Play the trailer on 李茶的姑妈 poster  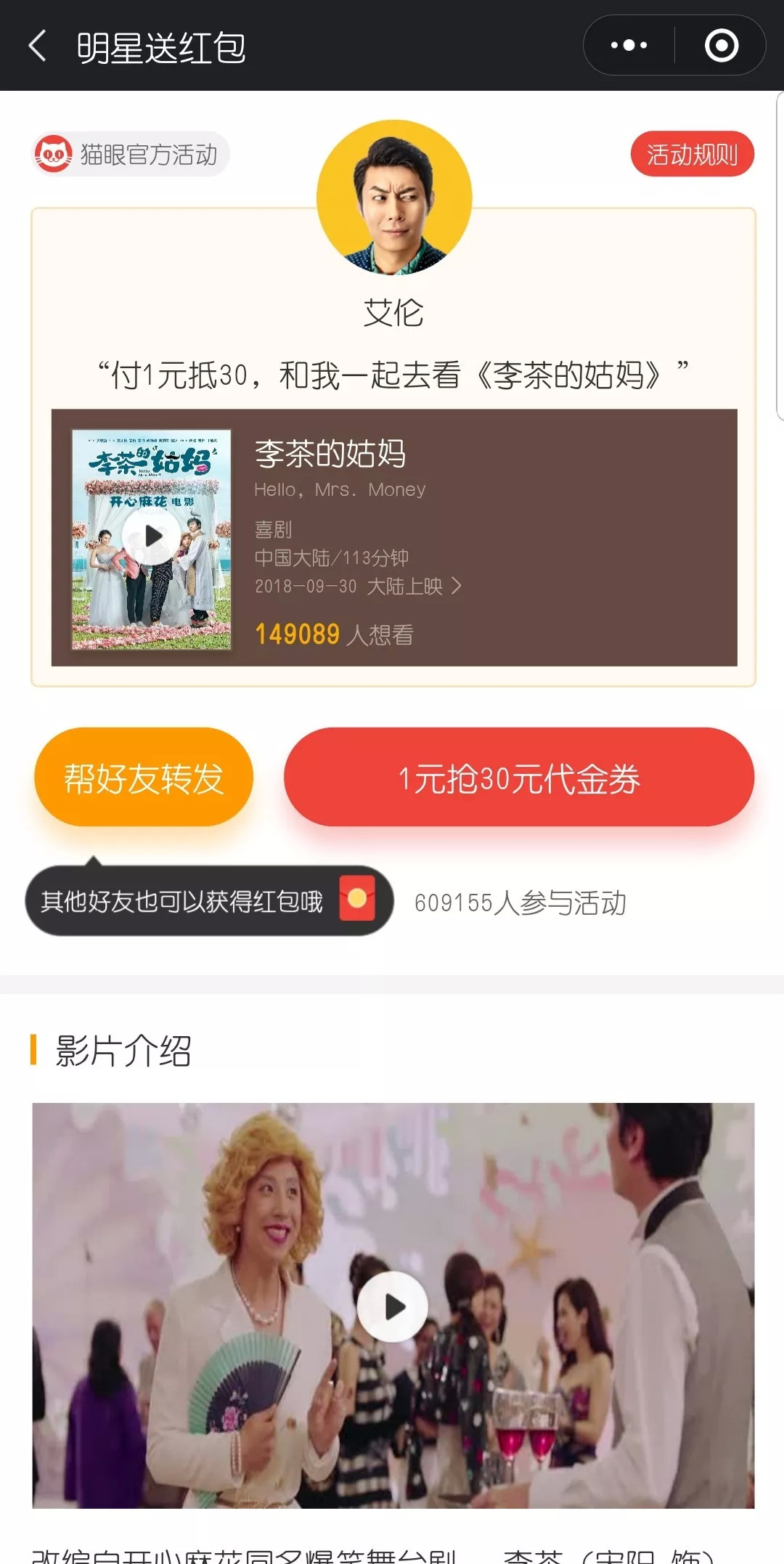(152, 537)
